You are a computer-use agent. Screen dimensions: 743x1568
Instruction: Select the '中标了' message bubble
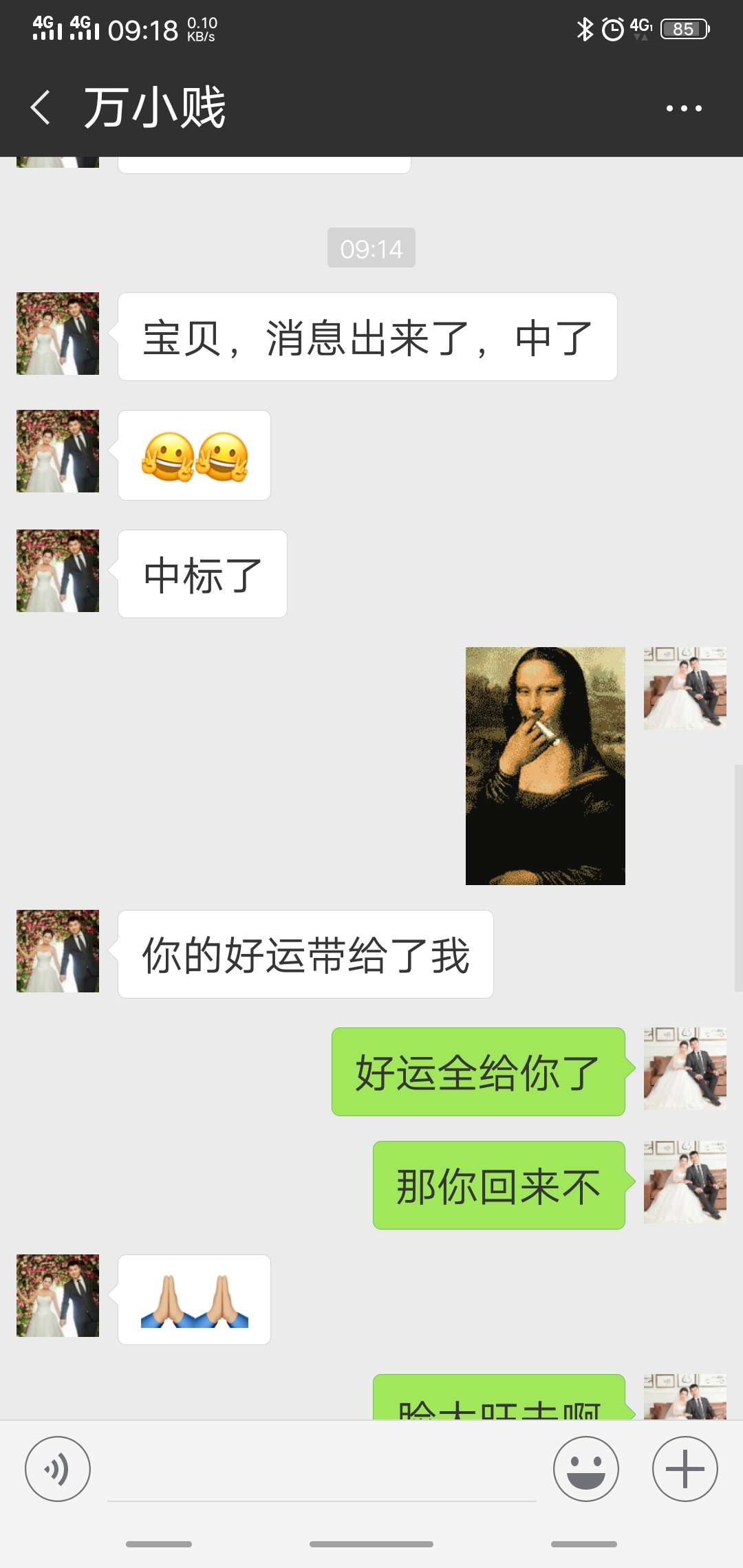click(202, 574)
